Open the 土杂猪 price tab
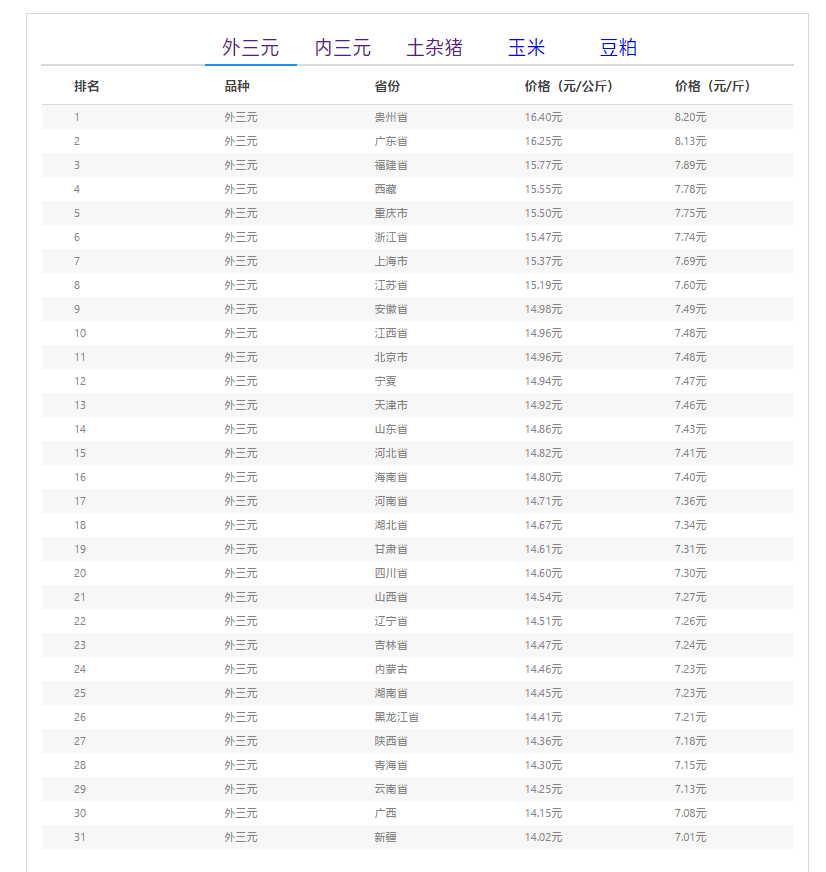The image size is (826, 872). pos(434,47)
